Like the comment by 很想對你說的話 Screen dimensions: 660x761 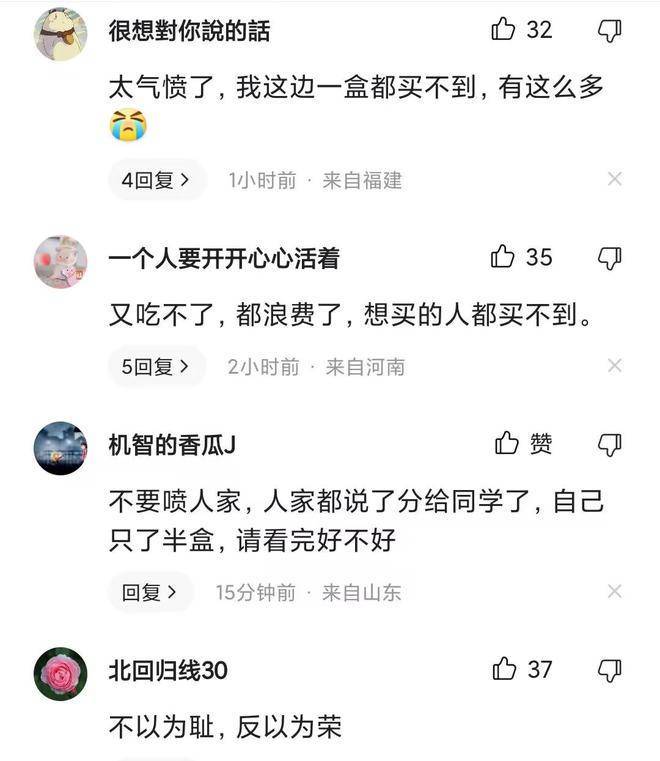click(504, 30)
